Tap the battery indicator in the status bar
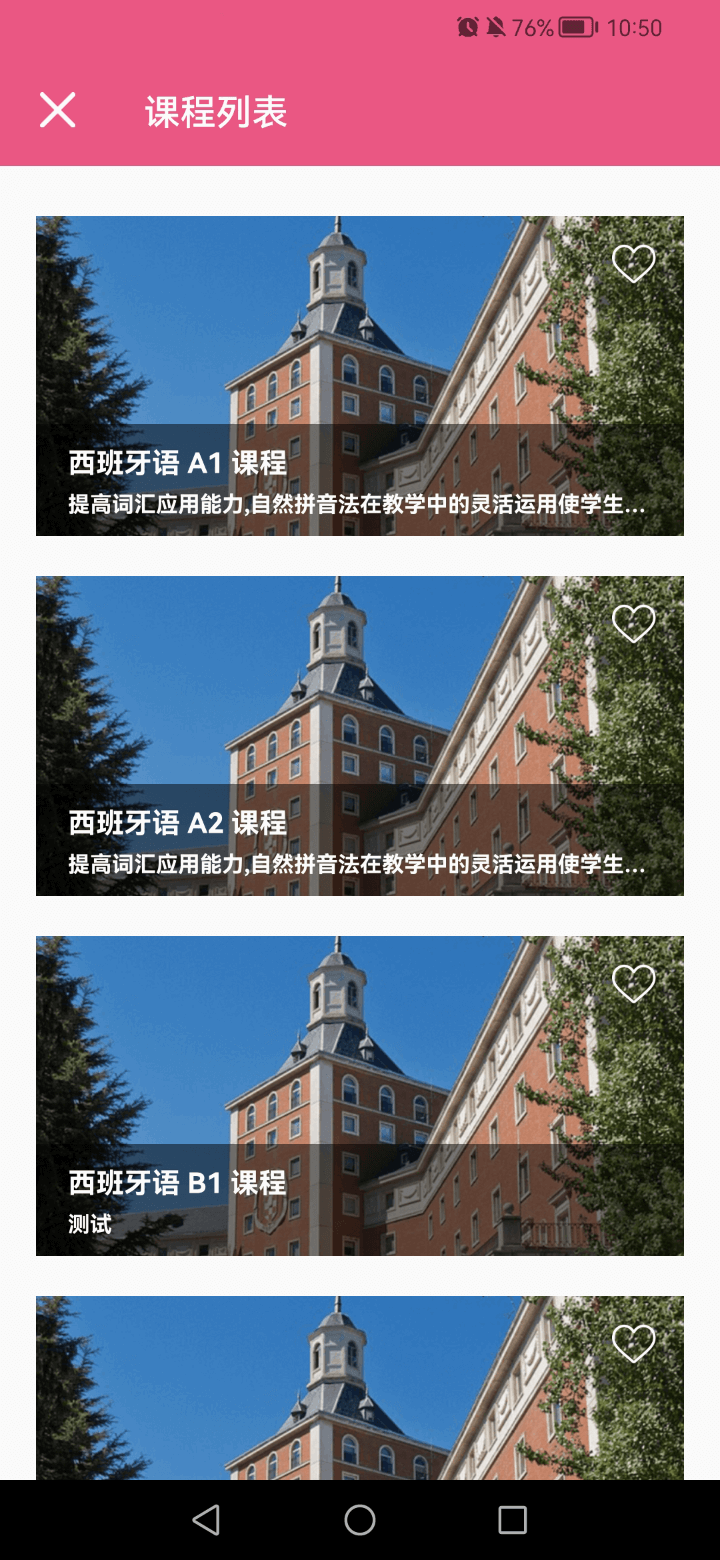The width and height of the screenshot is (720, 1560). 578,27
